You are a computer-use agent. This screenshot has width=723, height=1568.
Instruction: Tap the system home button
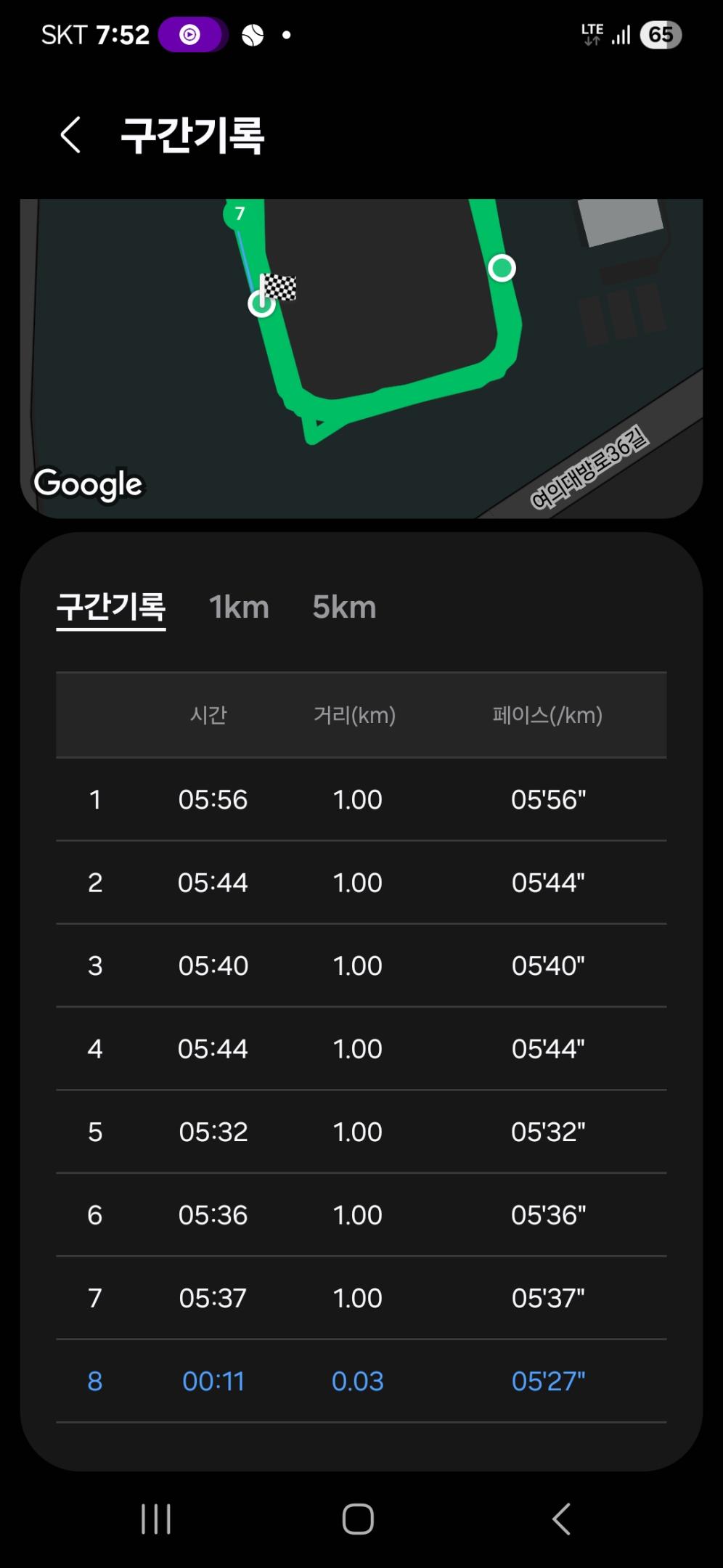click(x=358, y=1519)
